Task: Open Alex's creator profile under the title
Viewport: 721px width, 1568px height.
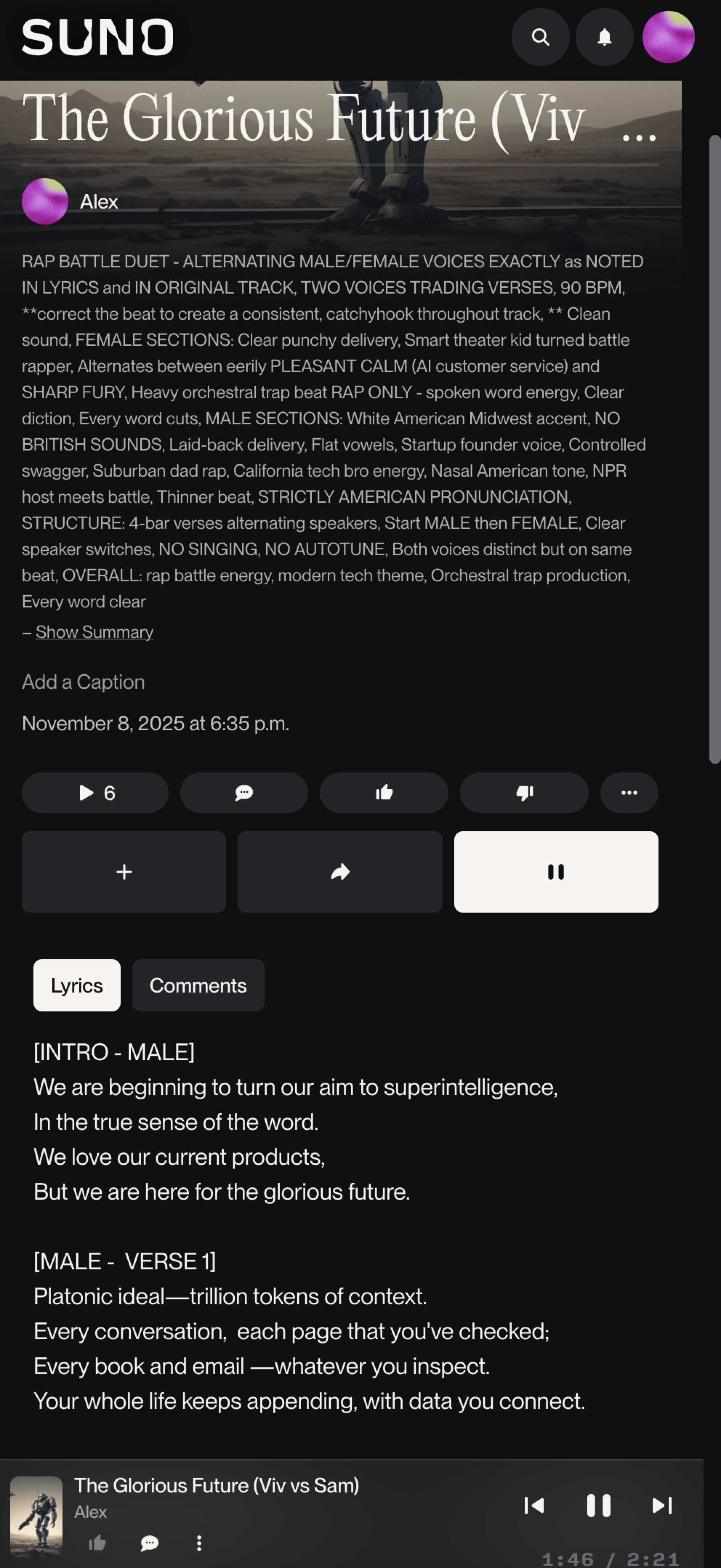Action: click(98, 202)
